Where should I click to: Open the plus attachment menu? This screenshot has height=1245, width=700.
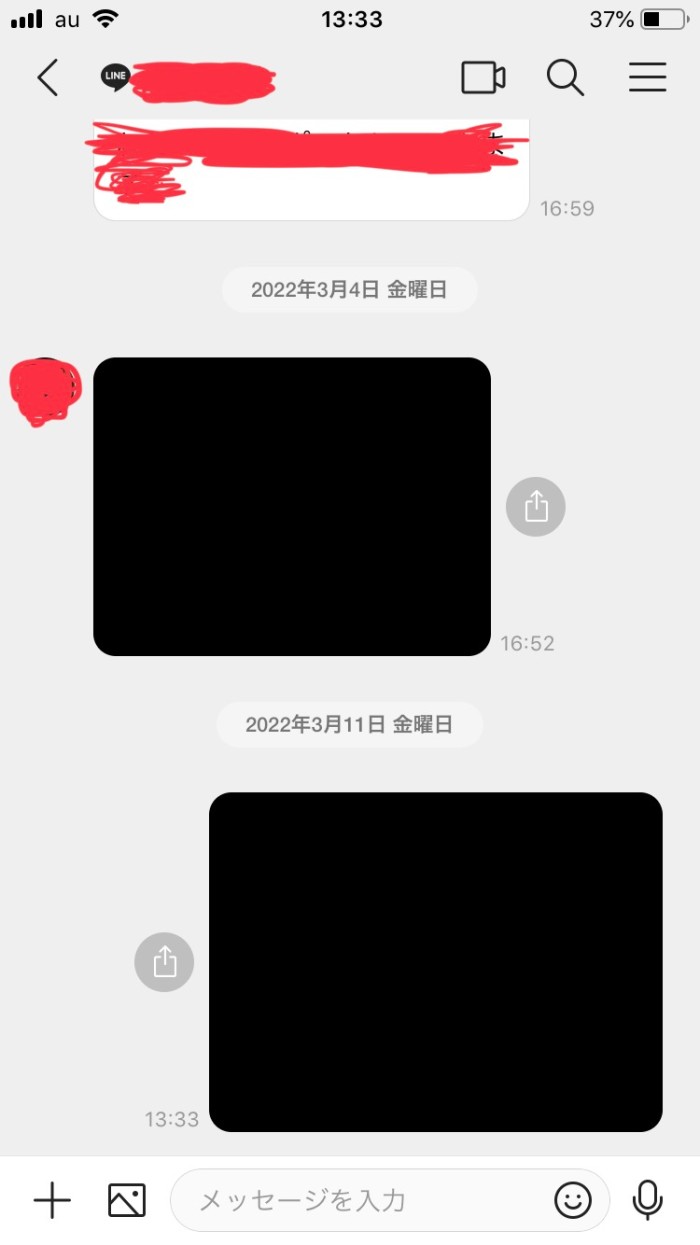point(52,1200)
